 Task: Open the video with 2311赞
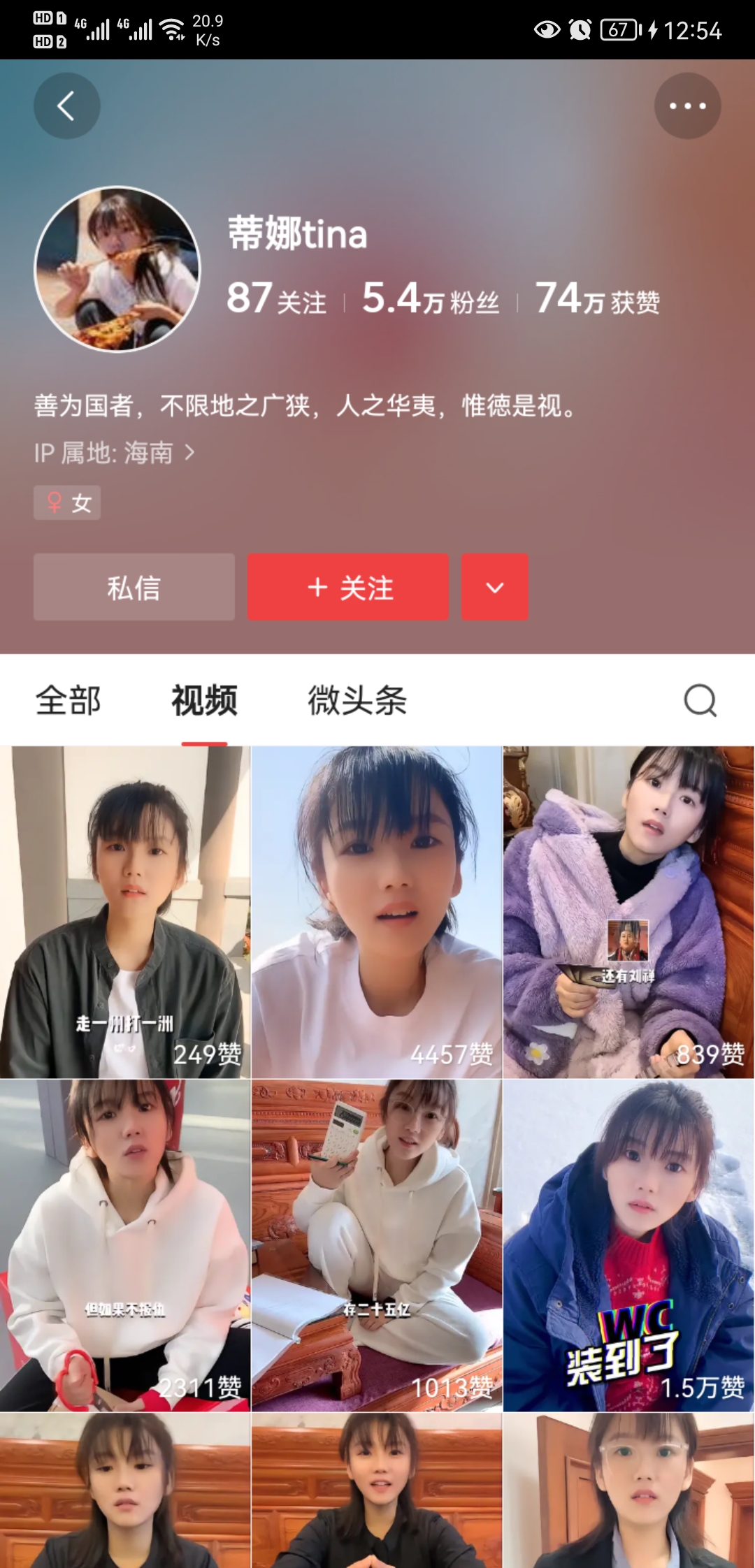(x=125, y=1245)
